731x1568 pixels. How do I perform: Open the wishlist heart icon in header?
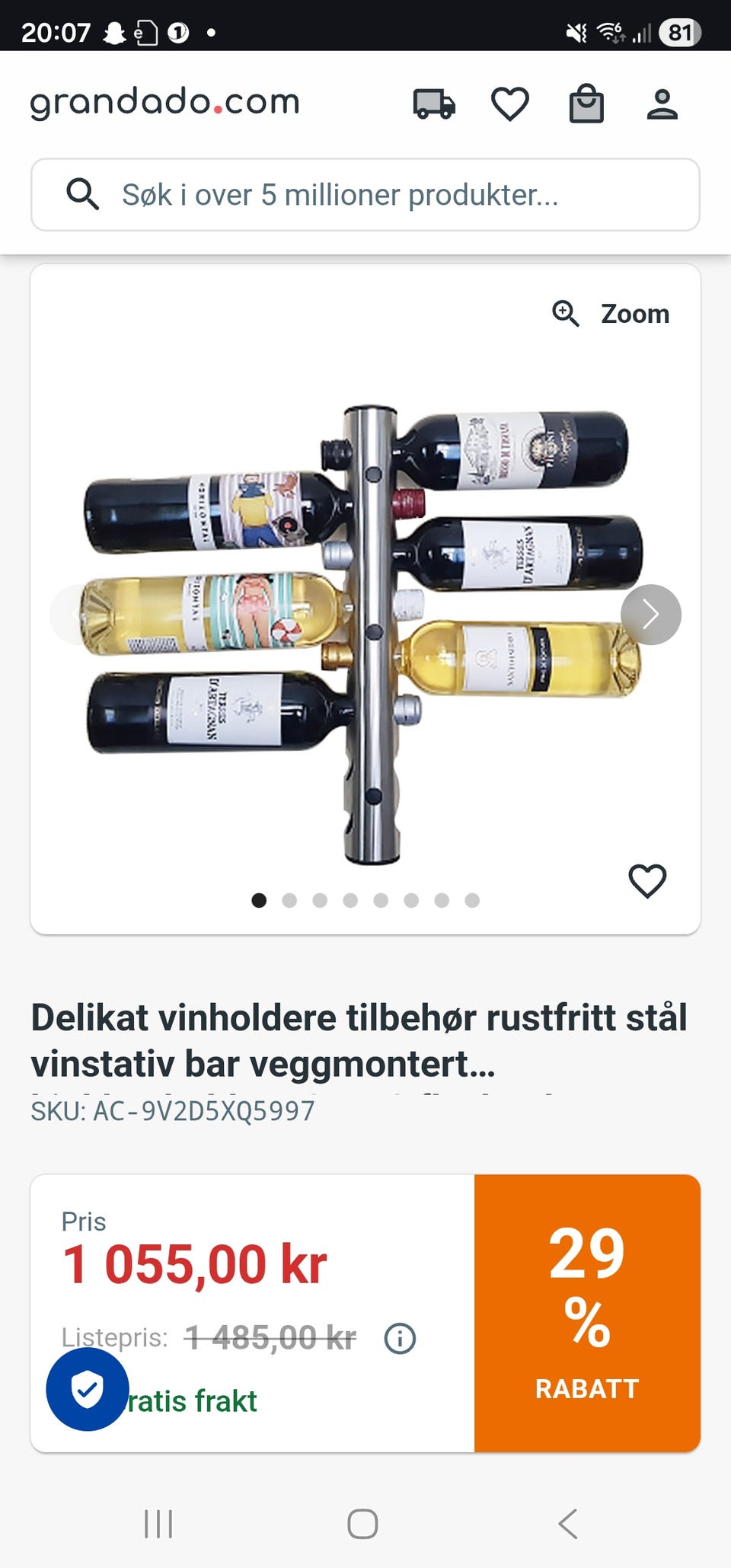click(509, 104)
